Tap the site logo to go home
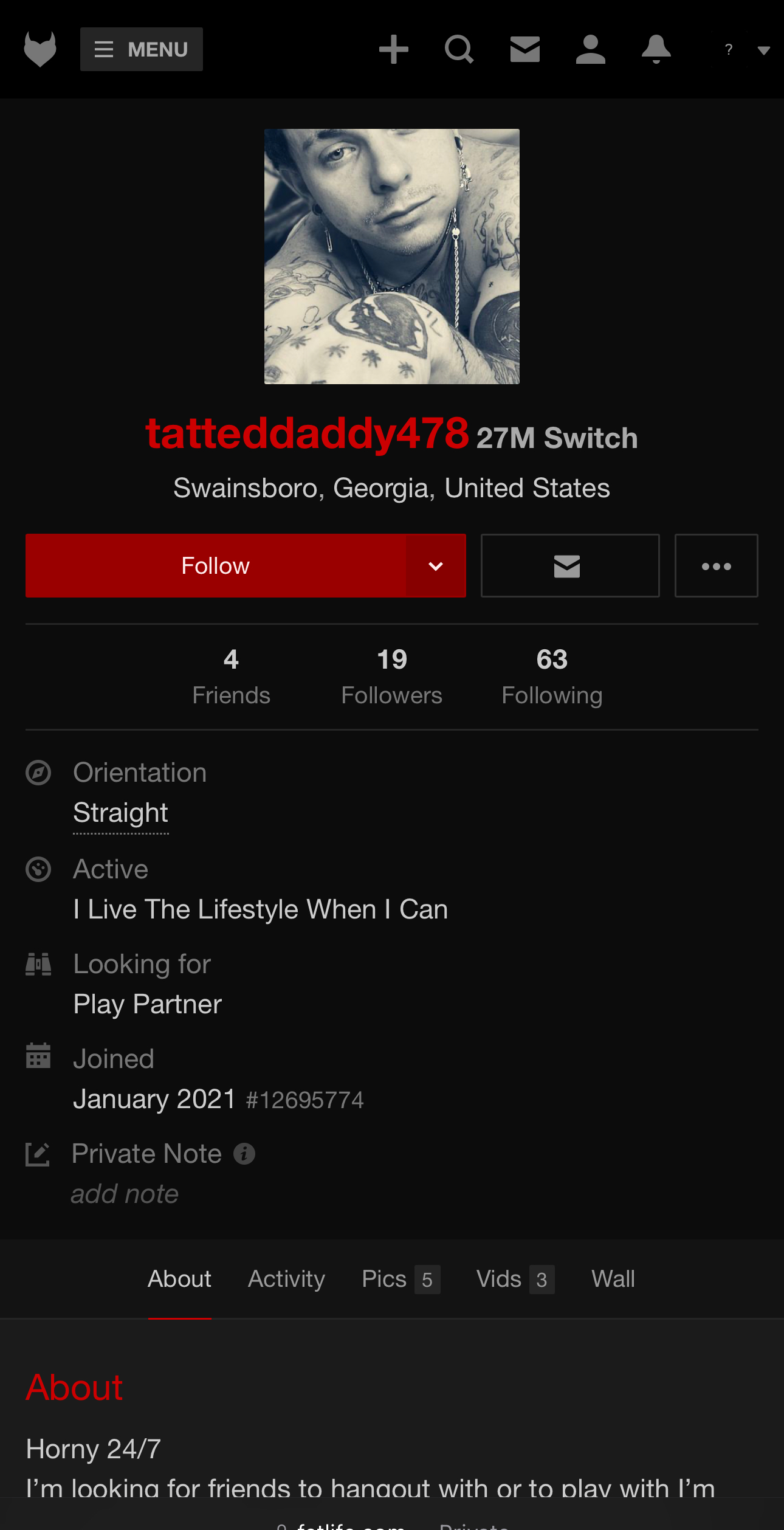The image size is (784, 1530). pos(40,49)
